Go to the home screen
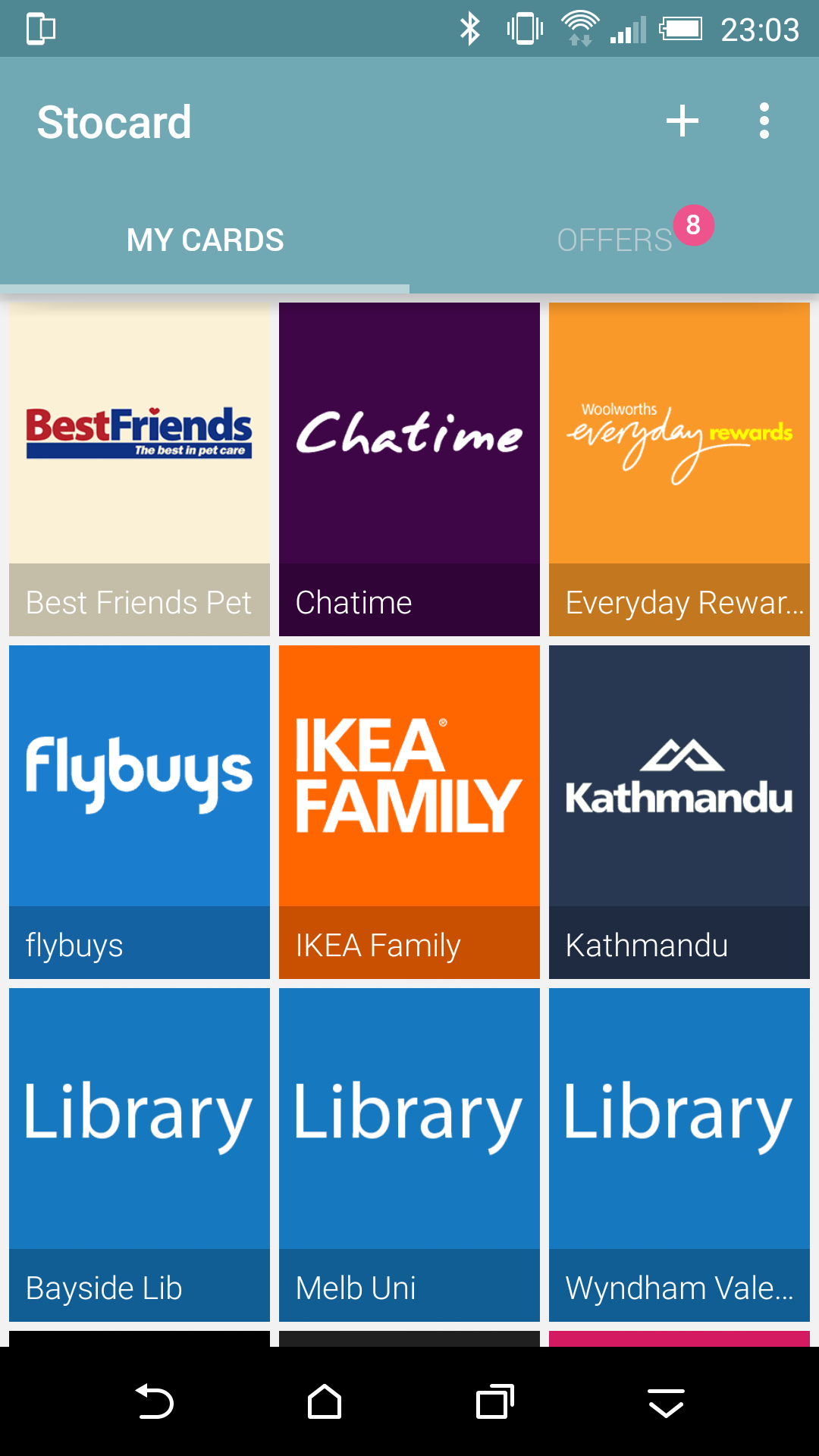819x1456 pixels. coord(325,1401)
